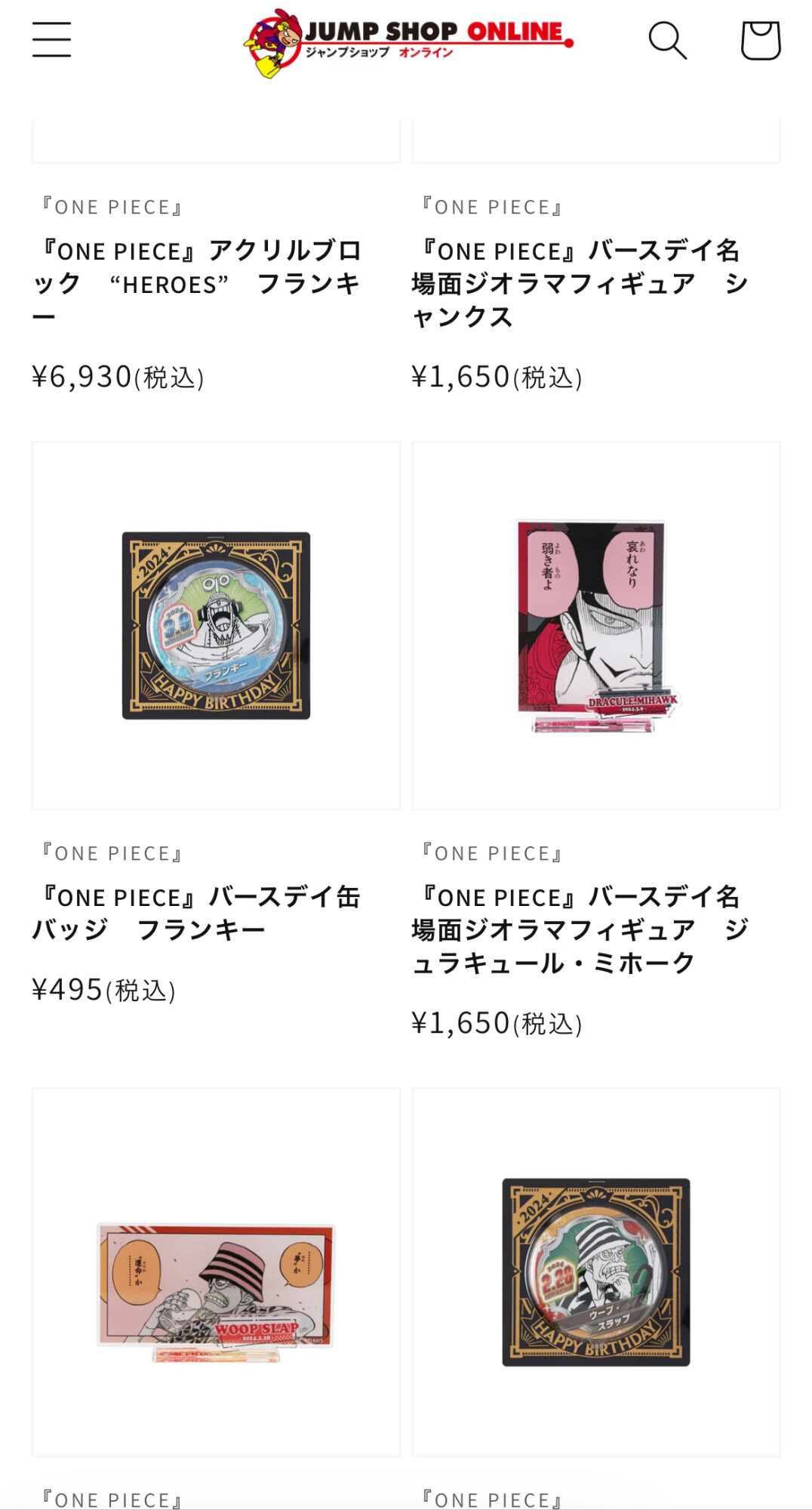
Task: Open バースデイ缶バッジ フランキー product title
Action: click(196, 913)
